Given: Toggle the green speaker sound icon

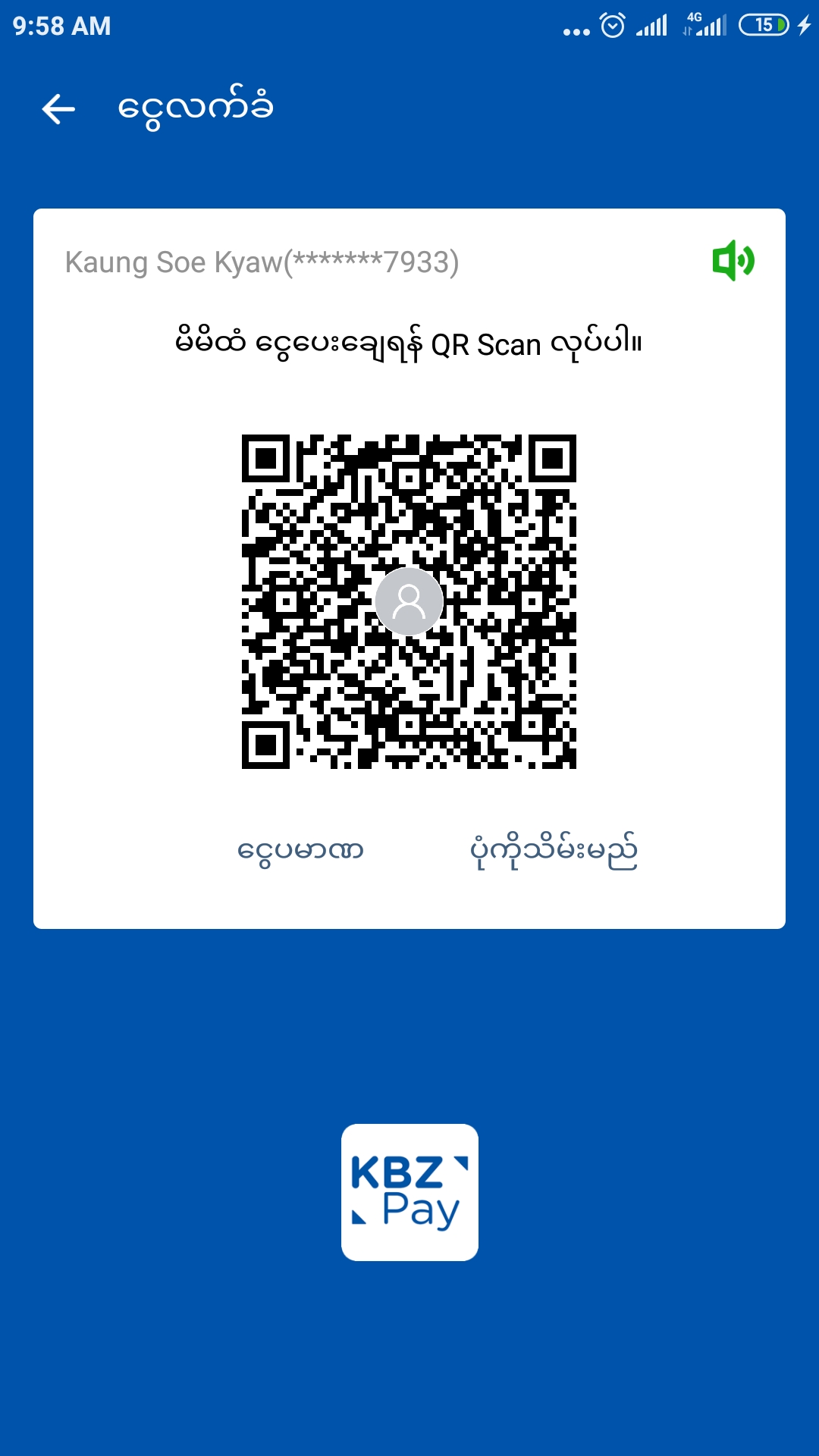Looking at the screenshot, I should click(x=733, y=261).
